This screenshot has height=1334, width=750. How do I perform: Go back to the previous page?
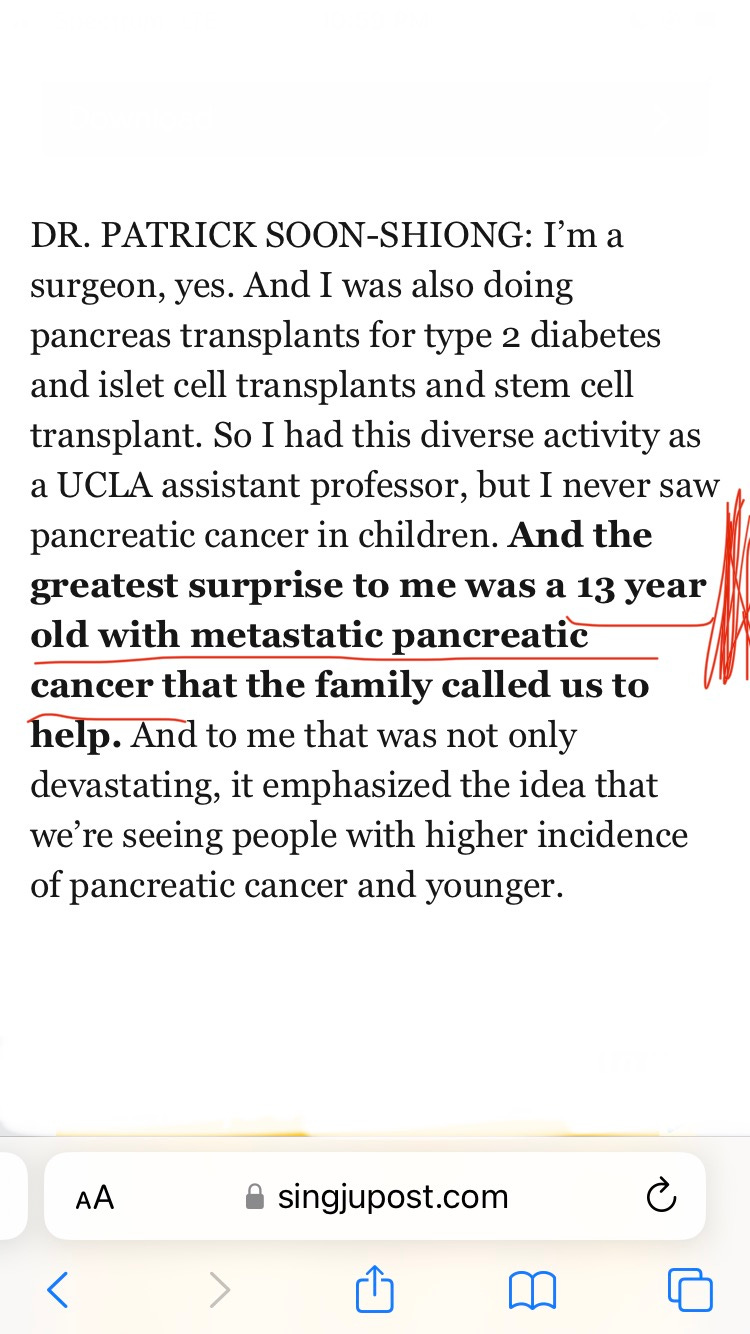[x=58, y=1290]
